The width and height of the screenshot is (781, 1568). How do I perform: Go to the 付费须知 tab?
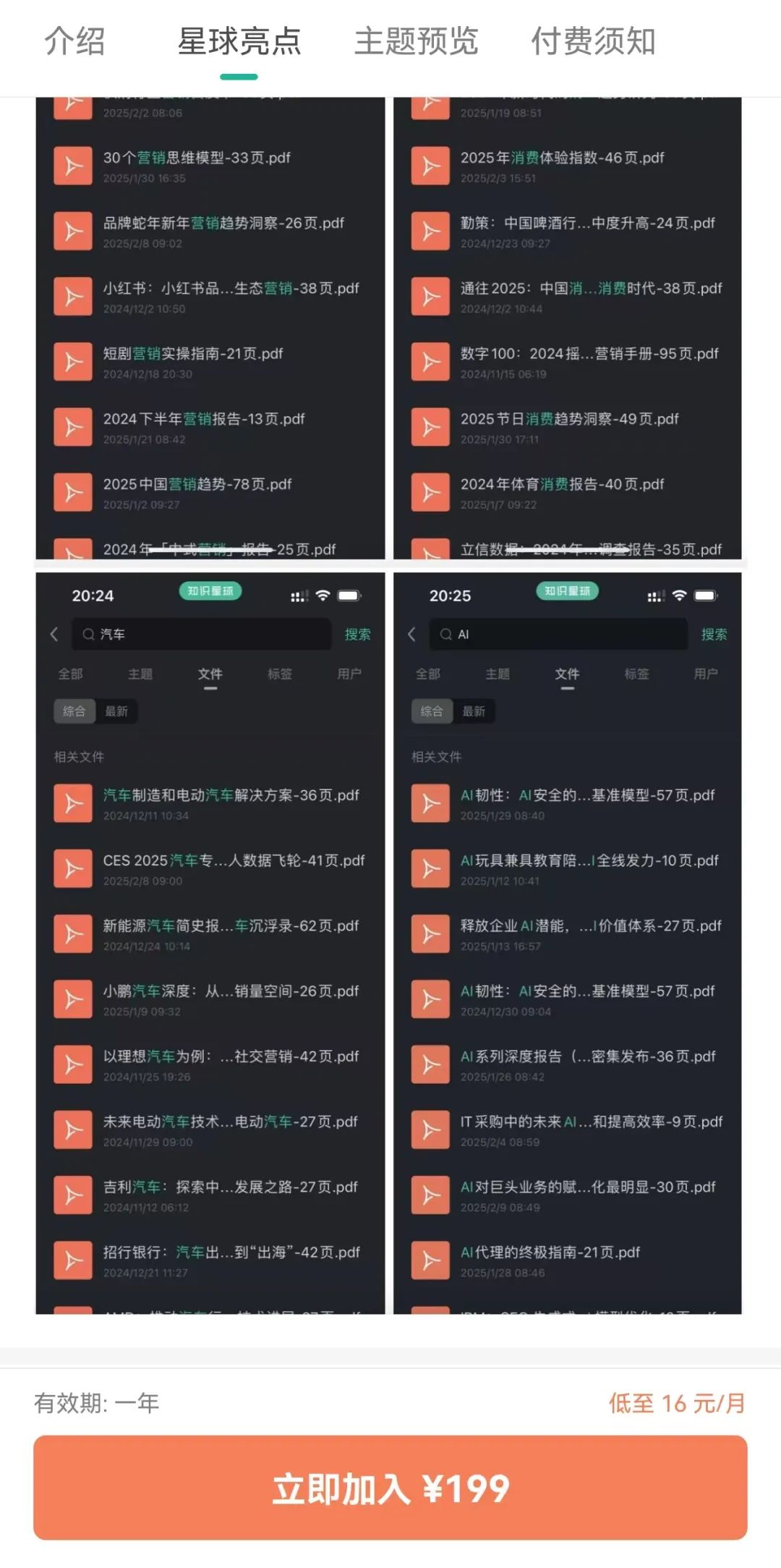tap(593, 41)
